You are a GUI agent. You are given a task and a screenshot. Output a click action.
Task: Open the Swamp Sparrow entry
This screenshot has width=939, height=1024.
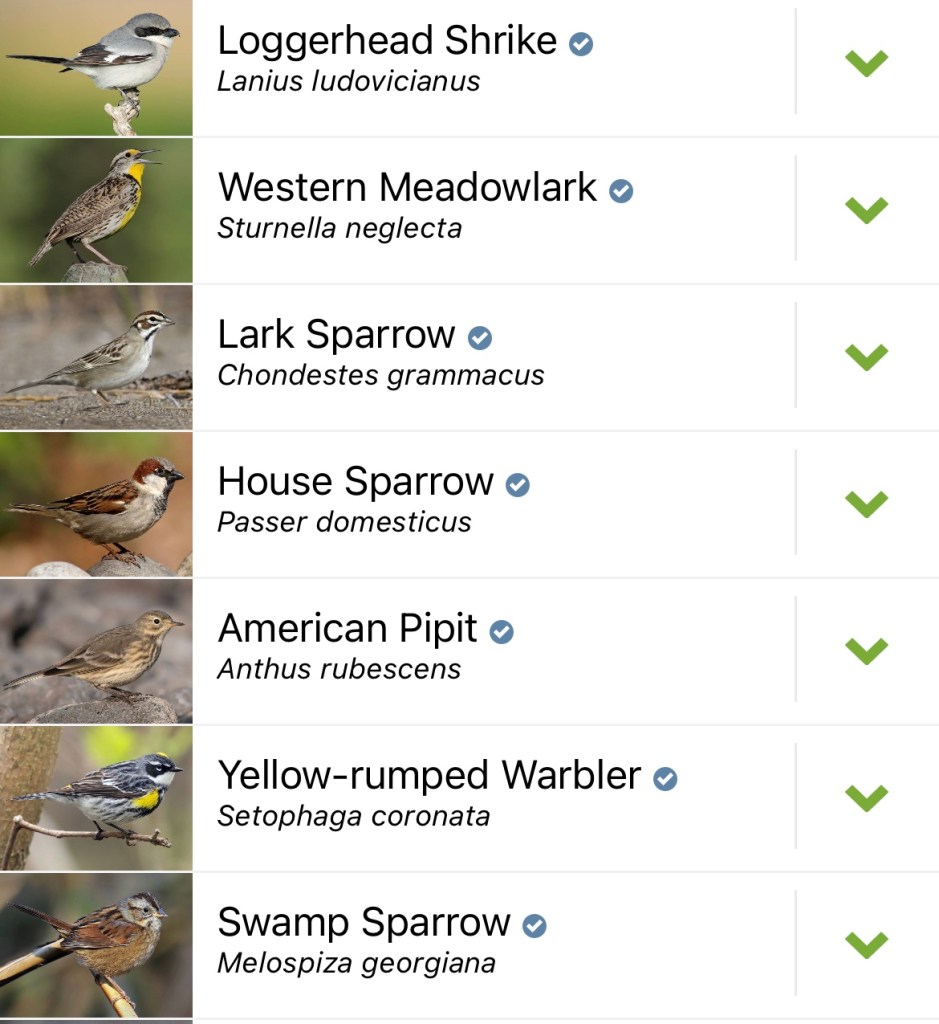[x=364, y=923]
